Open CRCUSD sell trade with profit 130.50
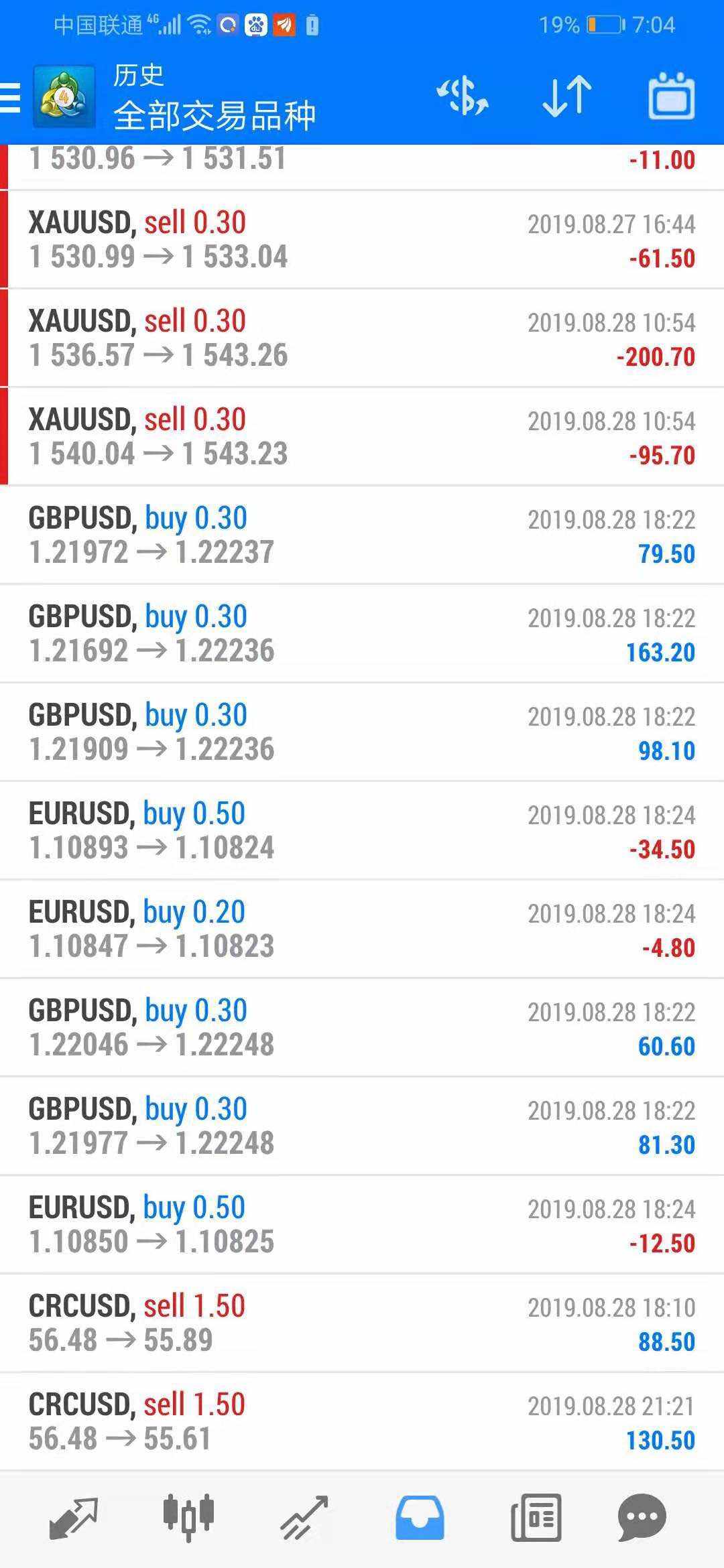The height and width of the screenshot is (1568, 724). click(x=362, y=1422)
